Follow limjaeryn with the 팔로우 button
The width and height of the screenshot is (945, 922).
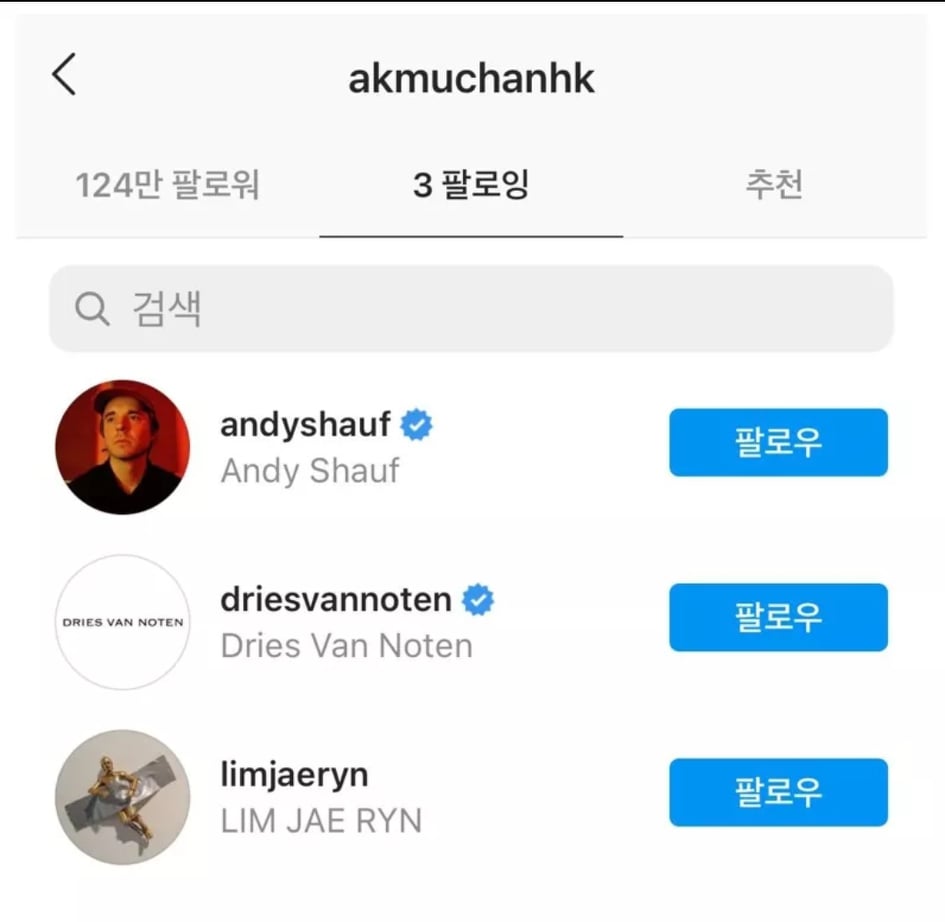[x=778, y=792]
